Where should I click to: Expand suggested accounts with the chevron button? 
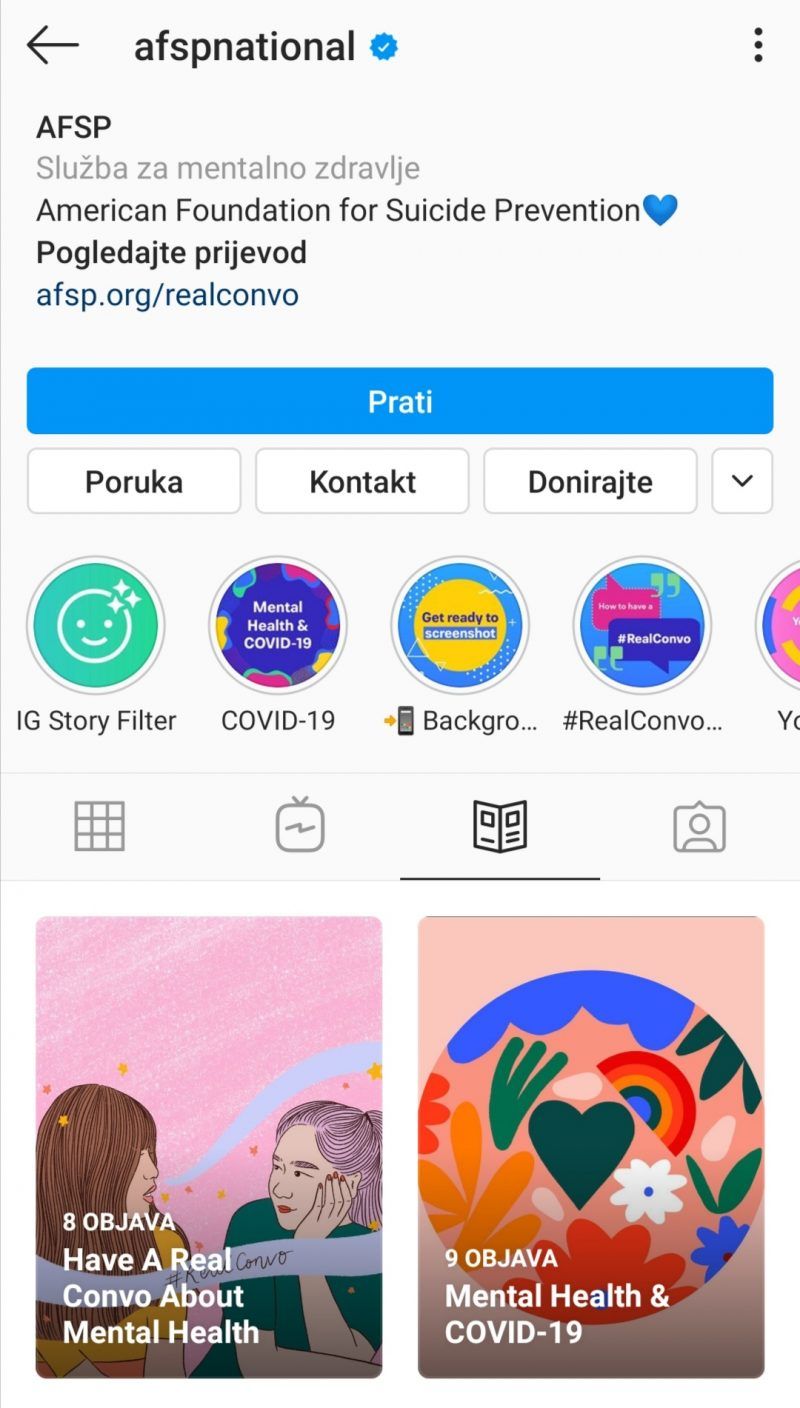[x=742, y=481]
